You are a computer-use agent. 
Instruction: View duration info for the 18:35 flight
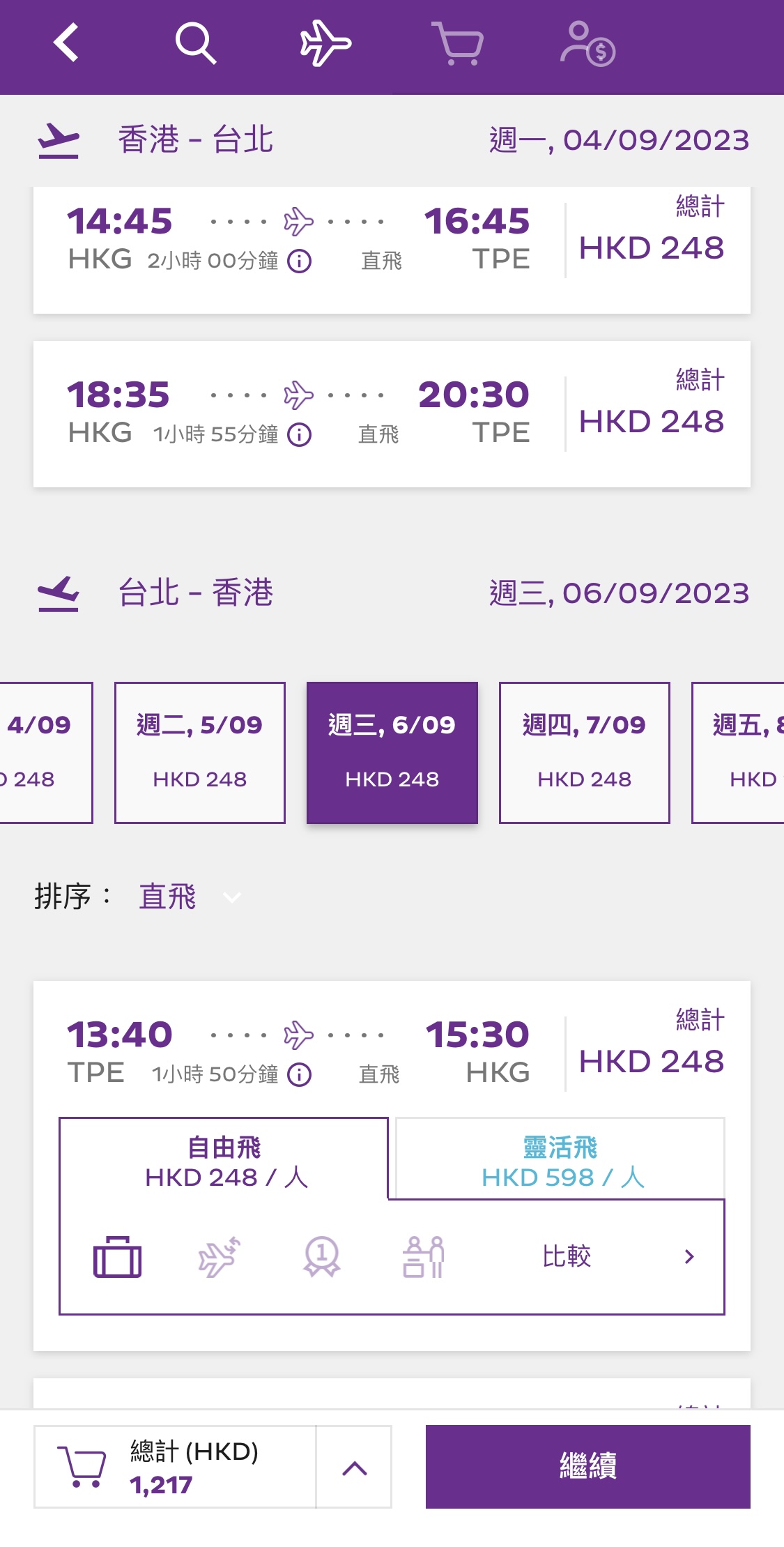point(300,435)
